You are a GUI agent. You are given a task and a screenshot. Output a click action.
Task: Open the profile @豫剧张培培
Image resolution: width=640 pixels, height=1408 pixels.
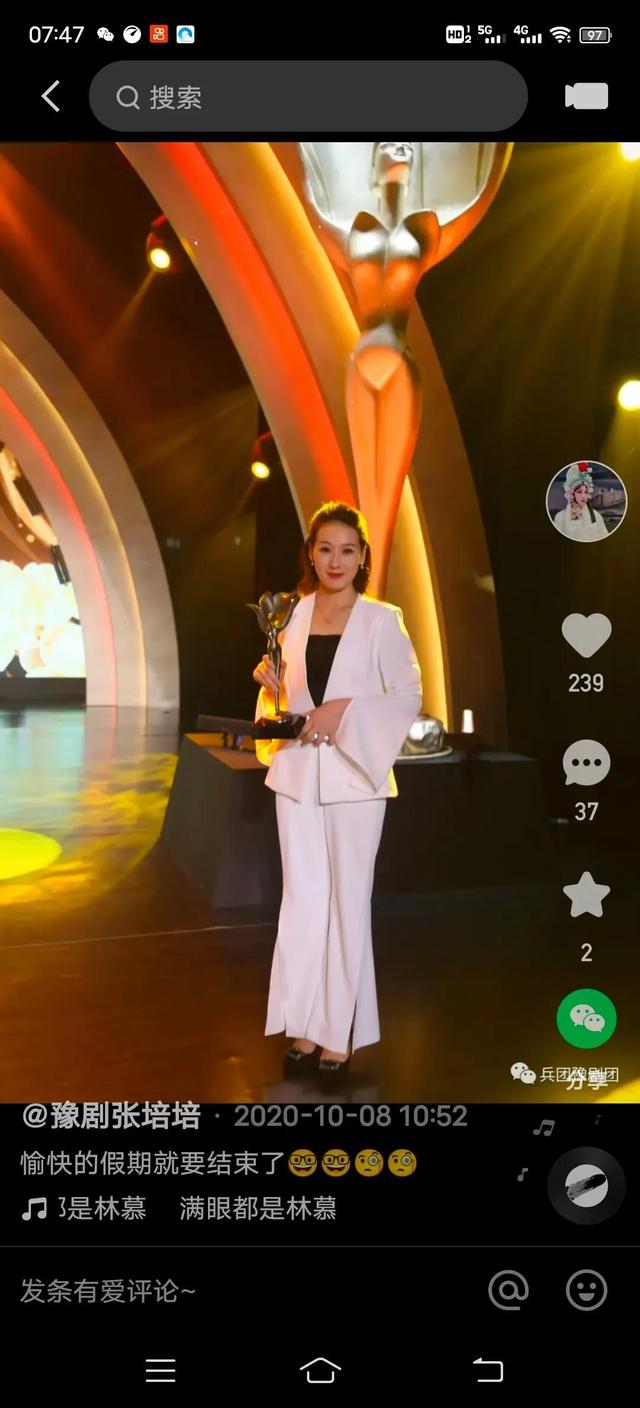[111, 1115]
